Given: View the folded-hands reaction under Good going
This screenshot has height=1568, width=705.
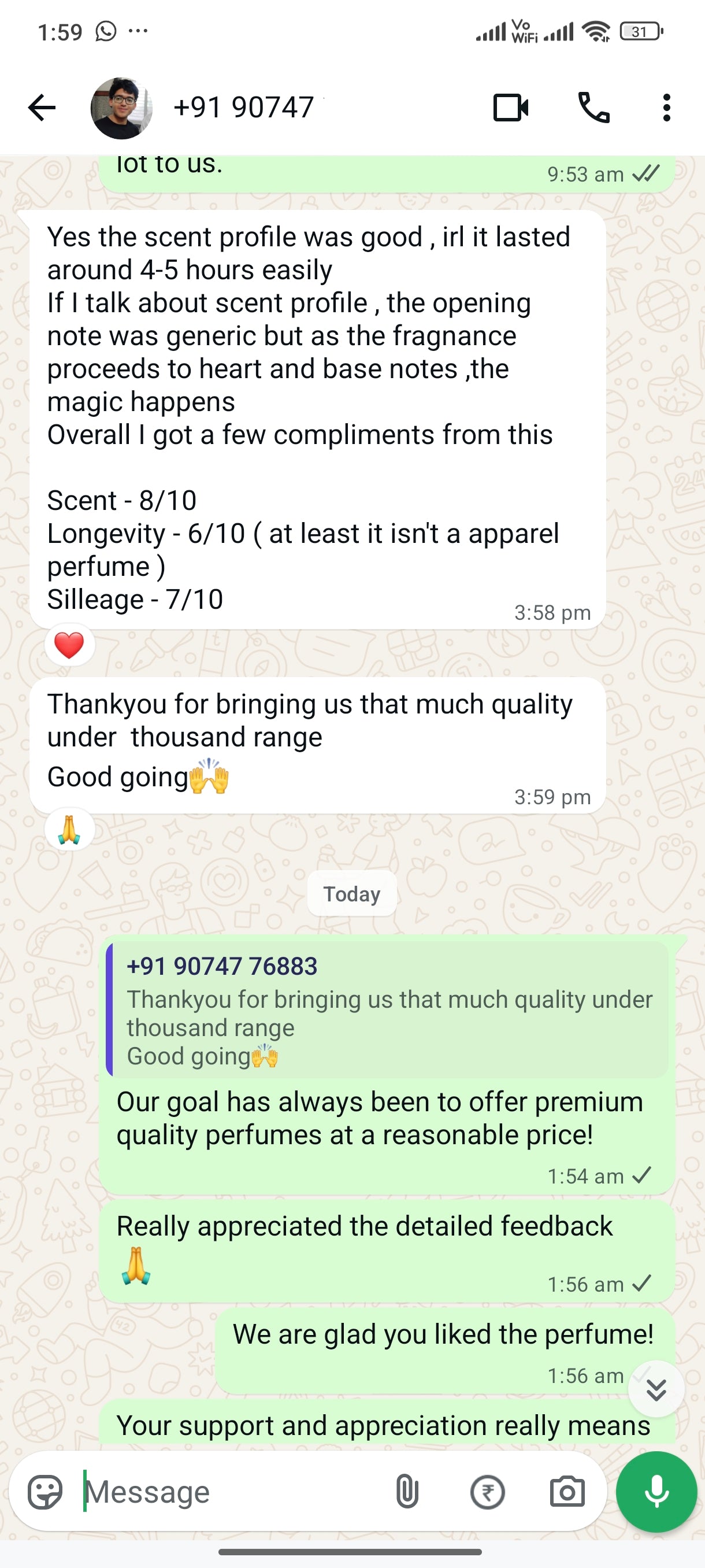Looking at the screenshot, I should coord(69,830).
